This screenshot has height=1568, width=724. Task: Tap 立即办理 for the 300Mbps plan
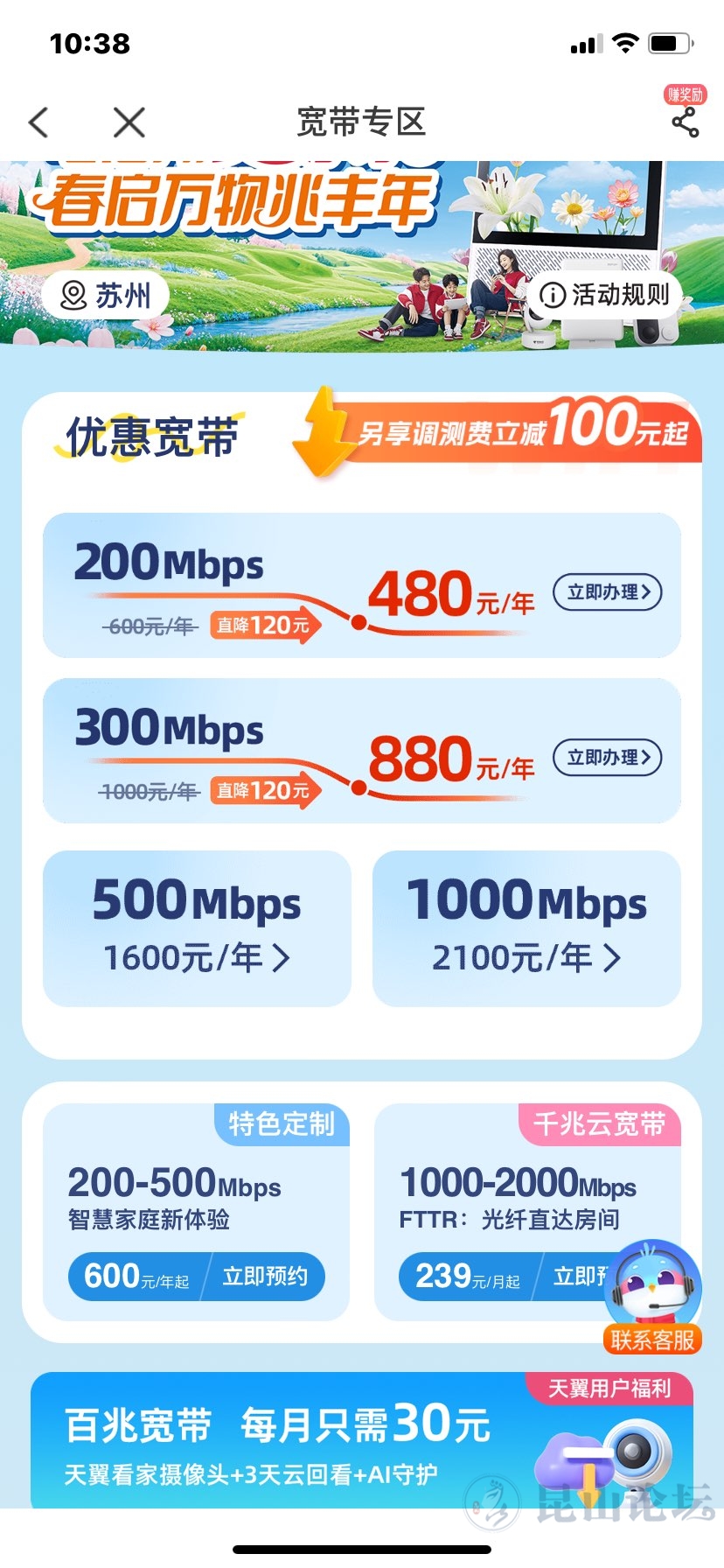(x=608, y=758)
